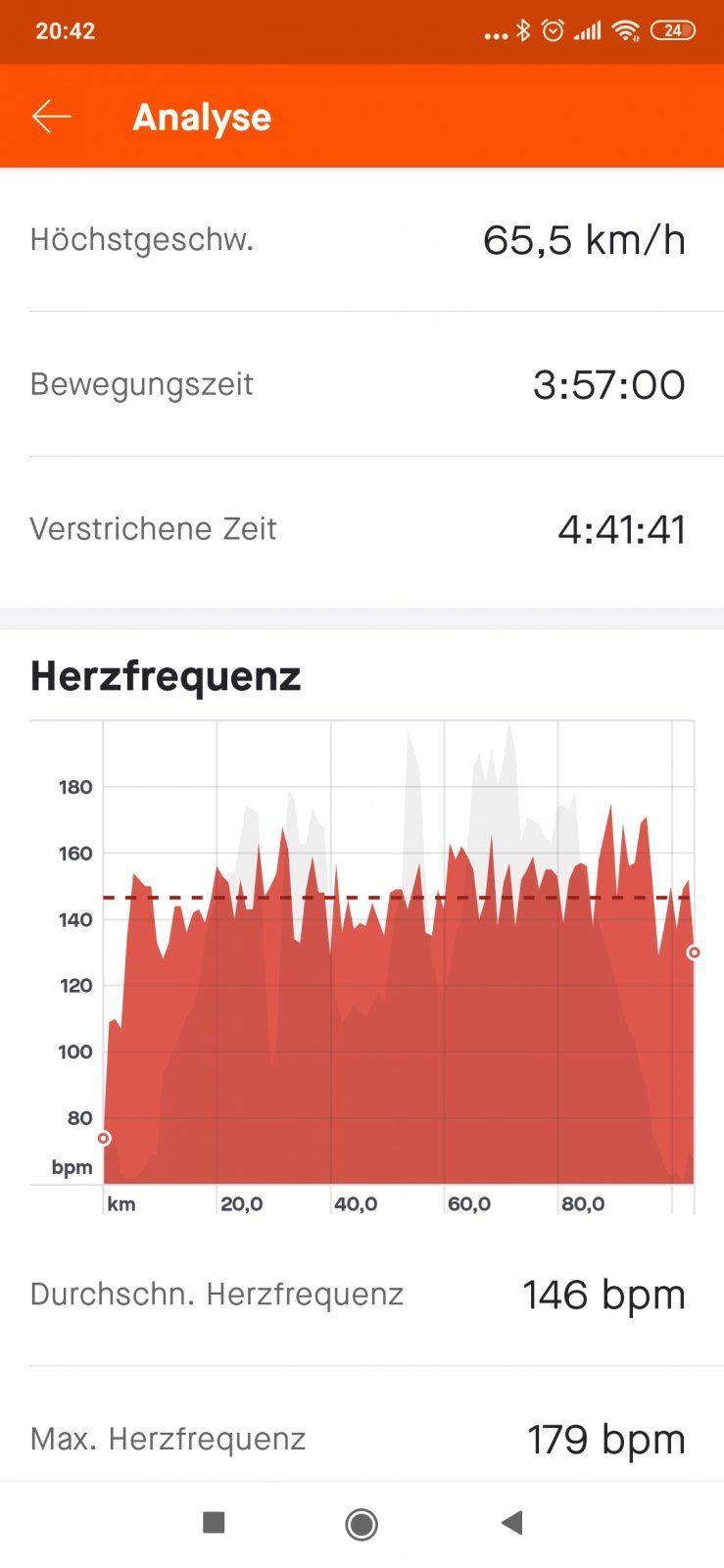Open recent apps with the square button
Screen dimensions: 724x1568
(214, 1522)
